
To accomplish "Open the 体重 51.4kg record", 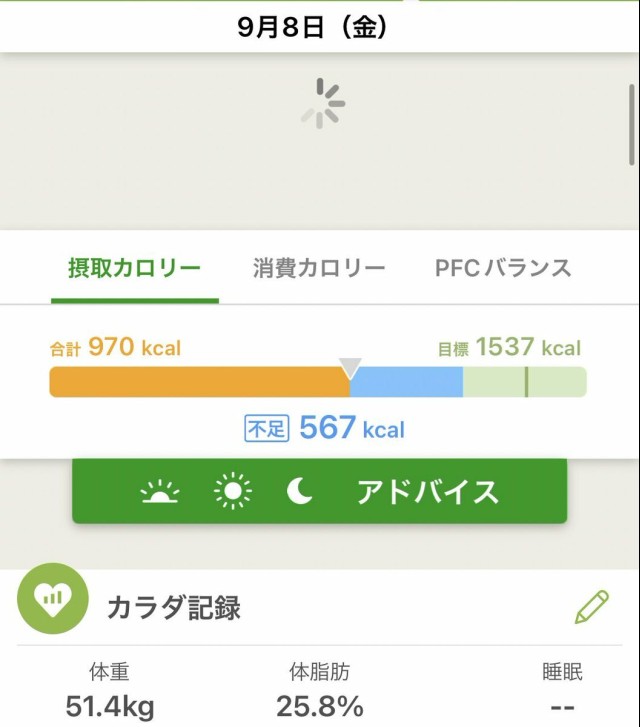I will (x=110, y=692).
